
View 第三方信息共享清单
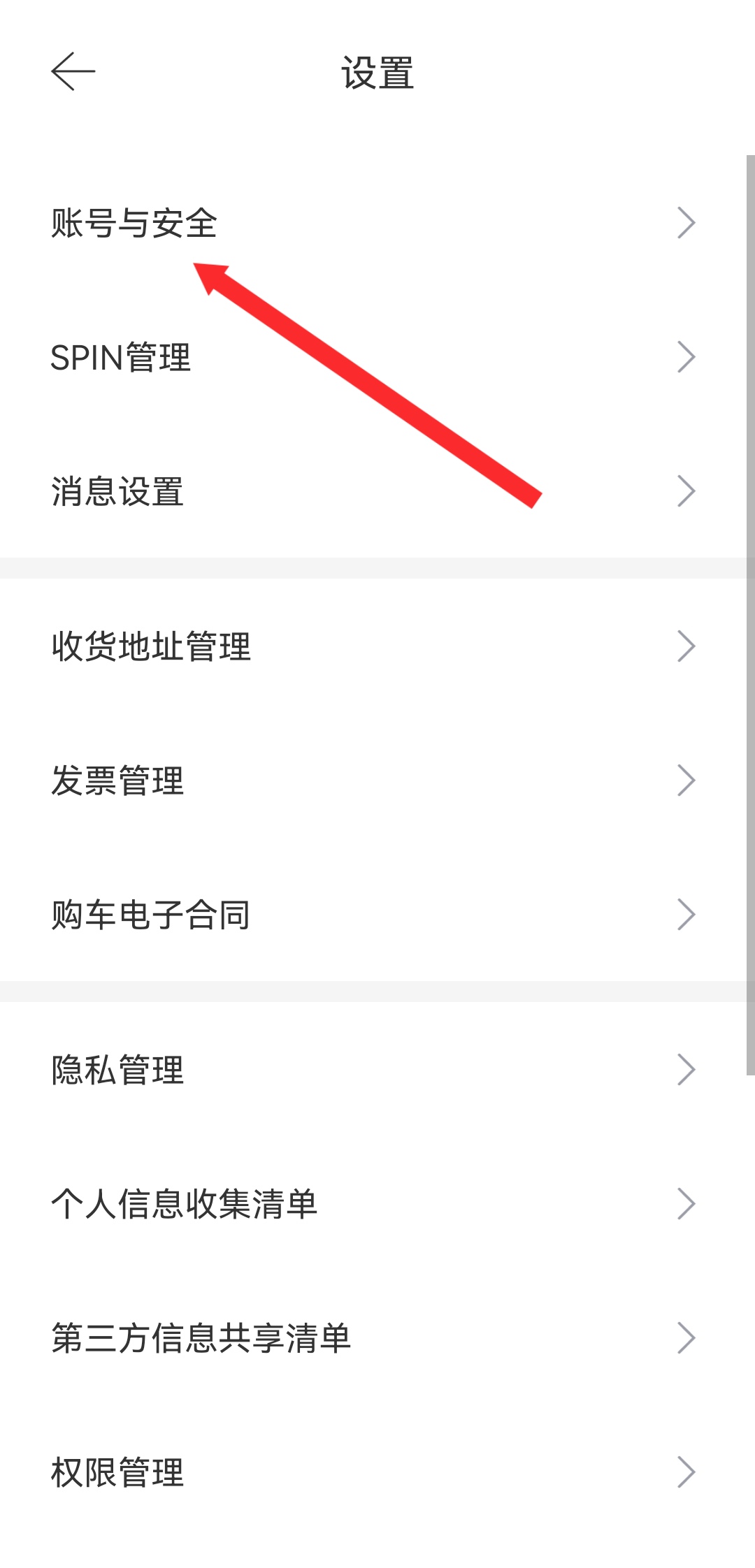[201, 1338]
